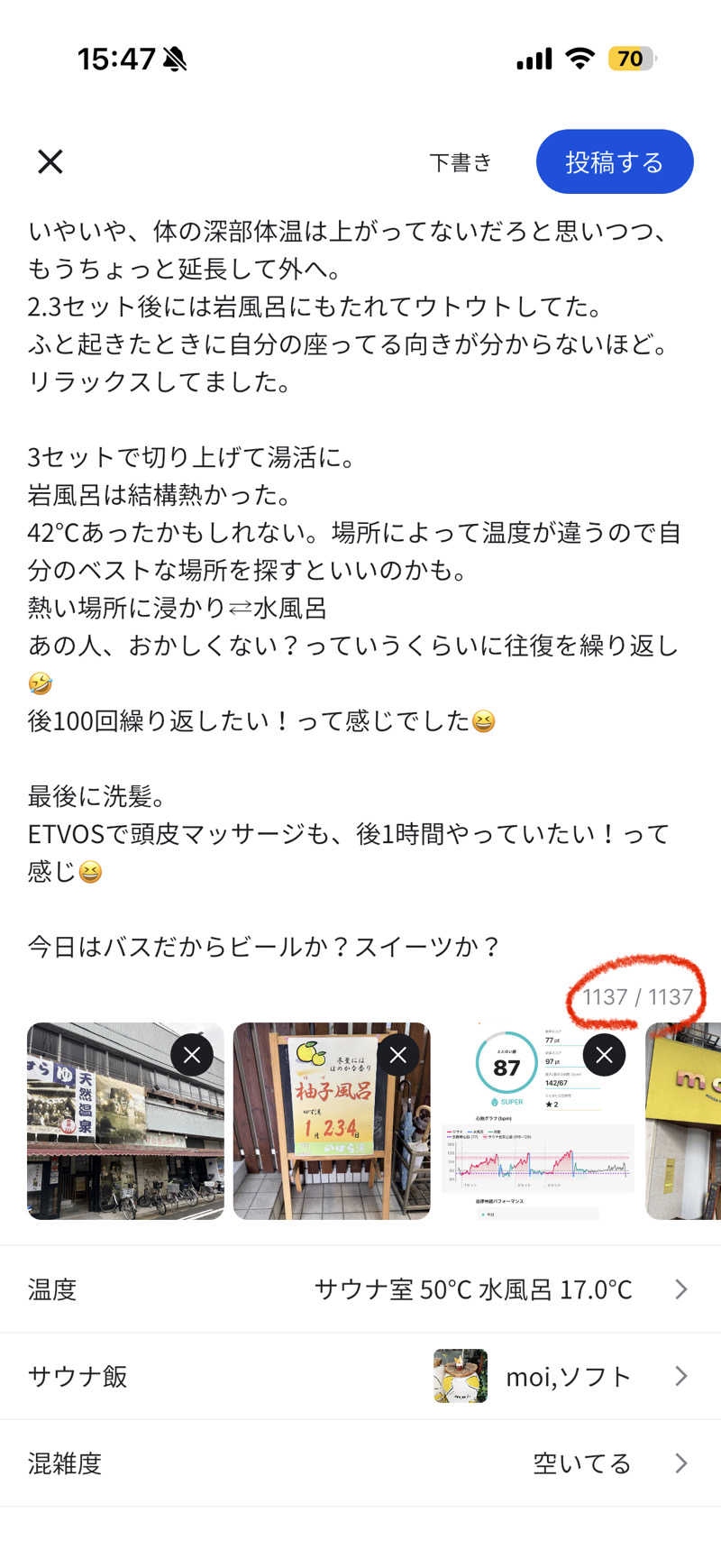Delete the yuzu bath sign photo
Image resolution: width=721 pixels, height=1568 pixels.
(x=397, y=1053)
